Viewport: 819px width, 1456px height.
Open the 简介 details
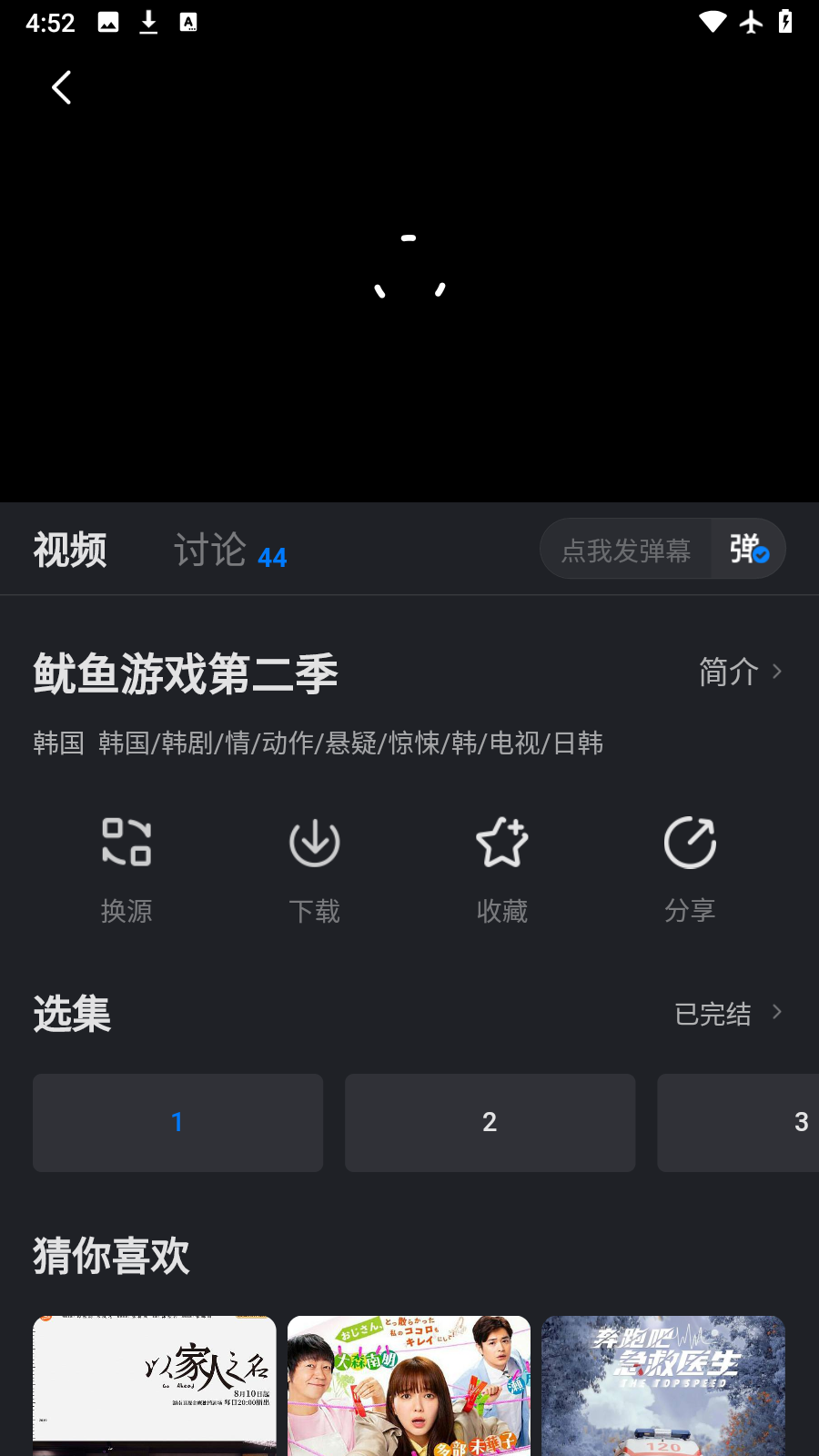click(739, 672)
